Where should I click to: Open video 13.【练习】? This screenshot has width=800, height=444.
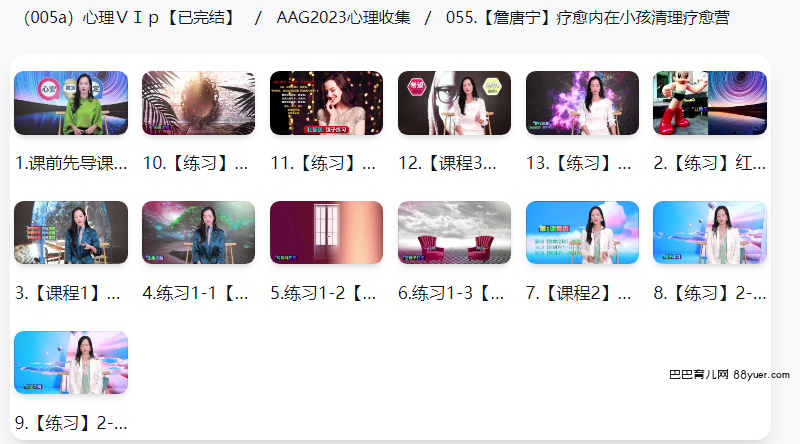pyautogui.click(x=582, y=103)
